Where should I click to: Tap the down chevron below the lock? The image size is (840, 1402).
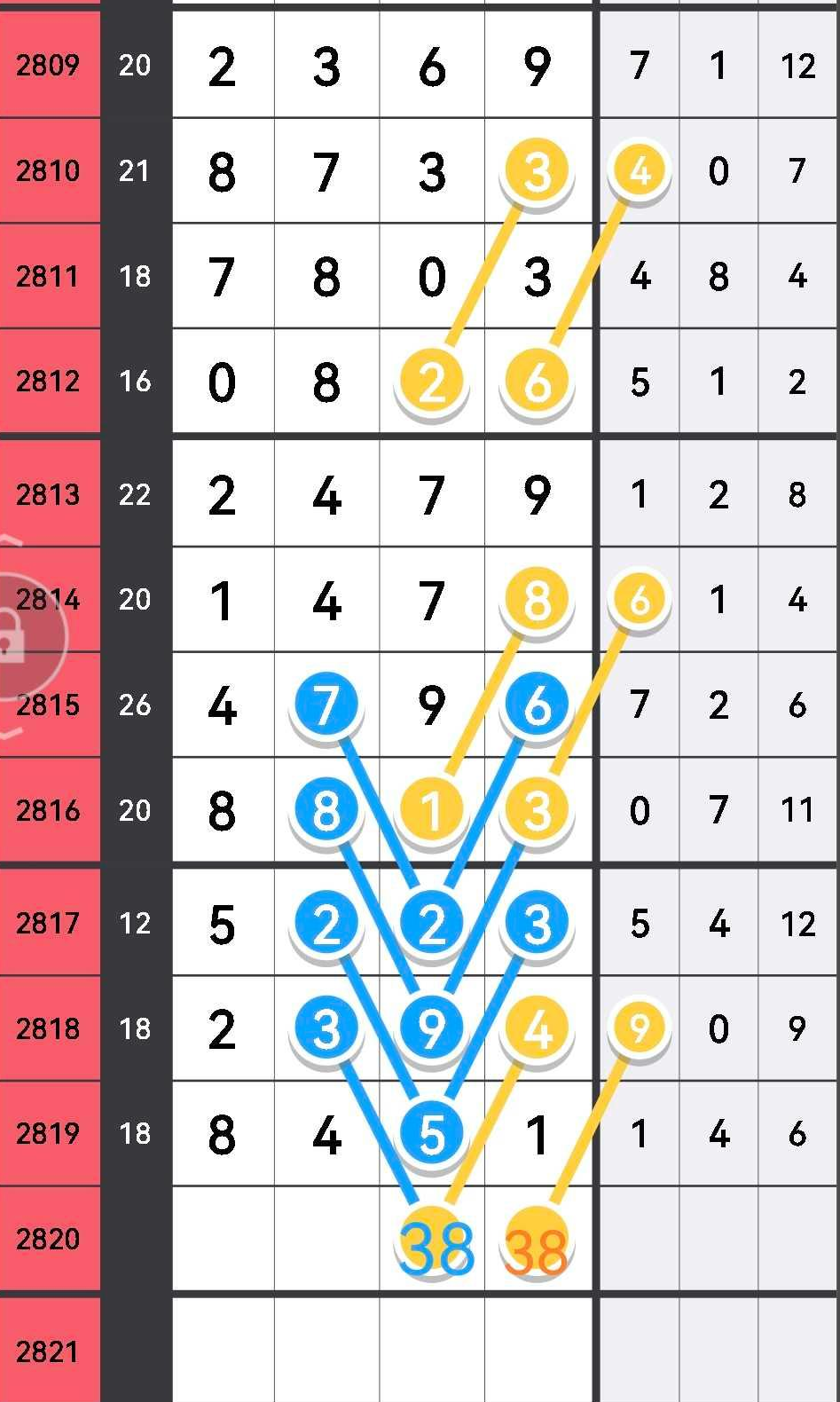pyautogui.click(x=9, y=733)
